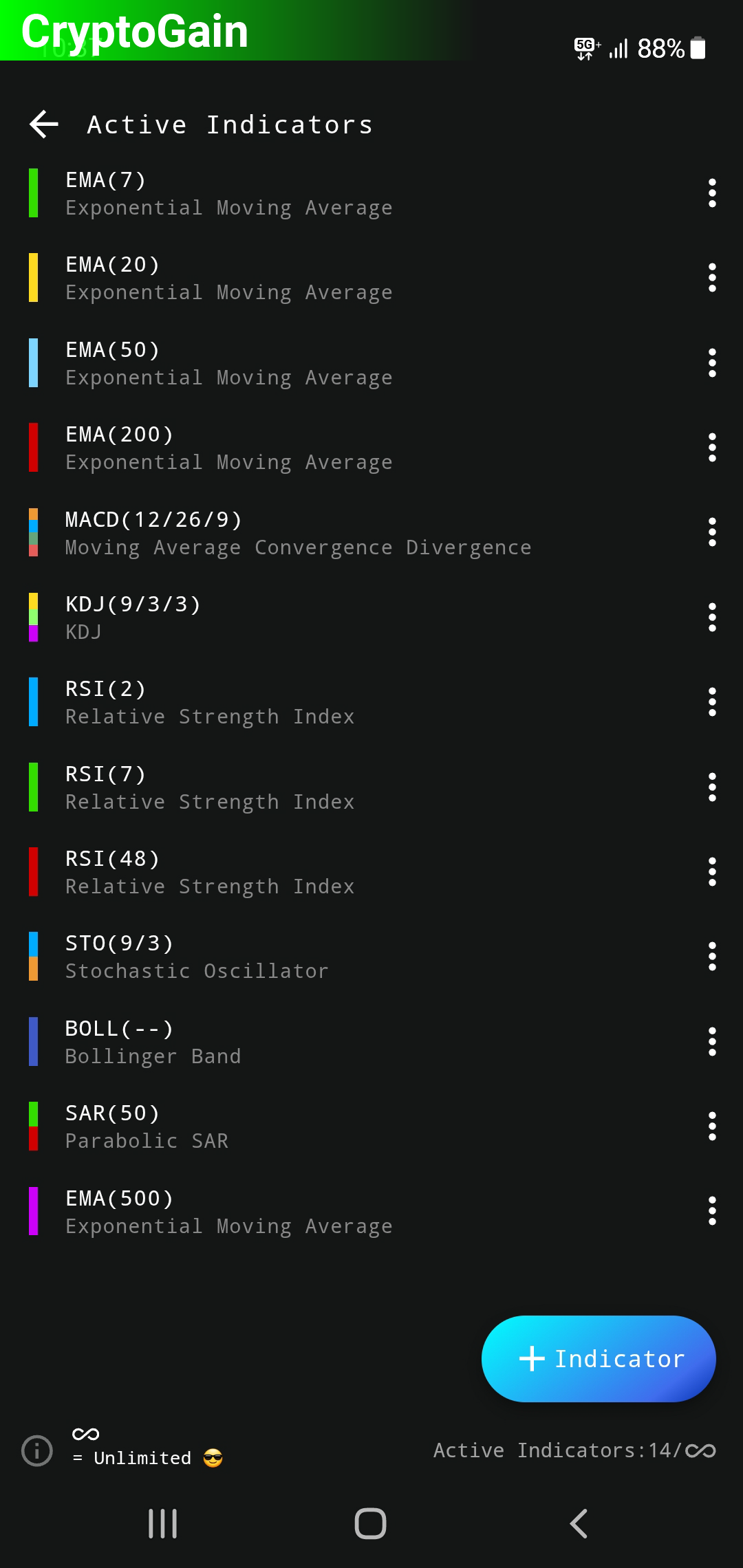Open the three-dot menu for MACD(12/26/9)
The width and height of the screenshot is (743, 1568).
712,532
